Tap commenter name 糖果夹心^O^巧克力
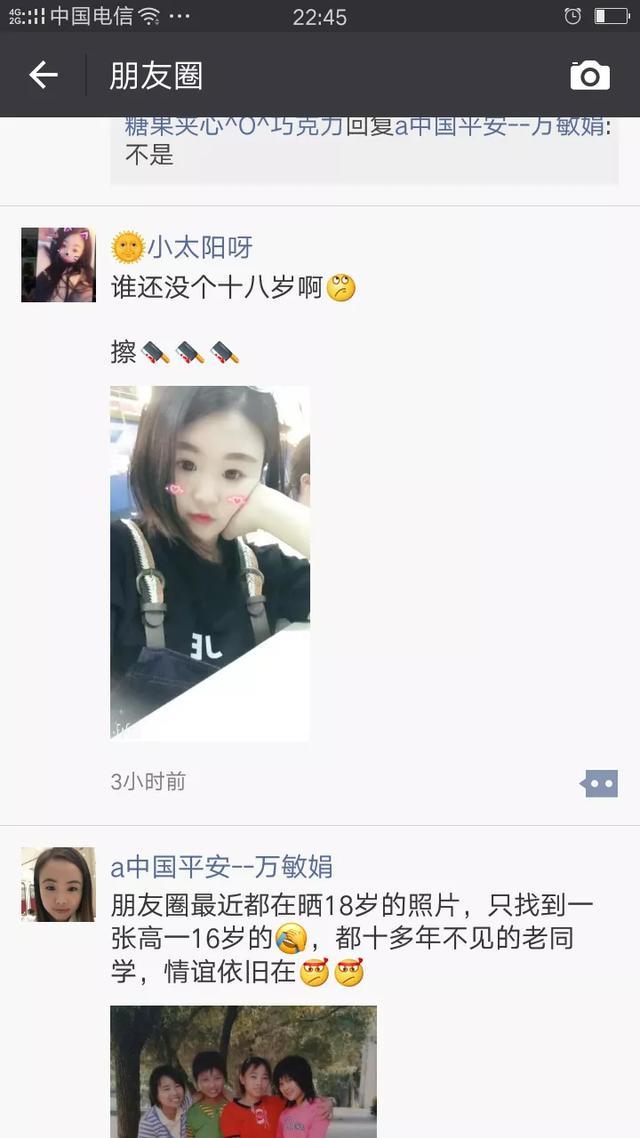Viewport: 640px width, 1138px height. pos(233,127)
